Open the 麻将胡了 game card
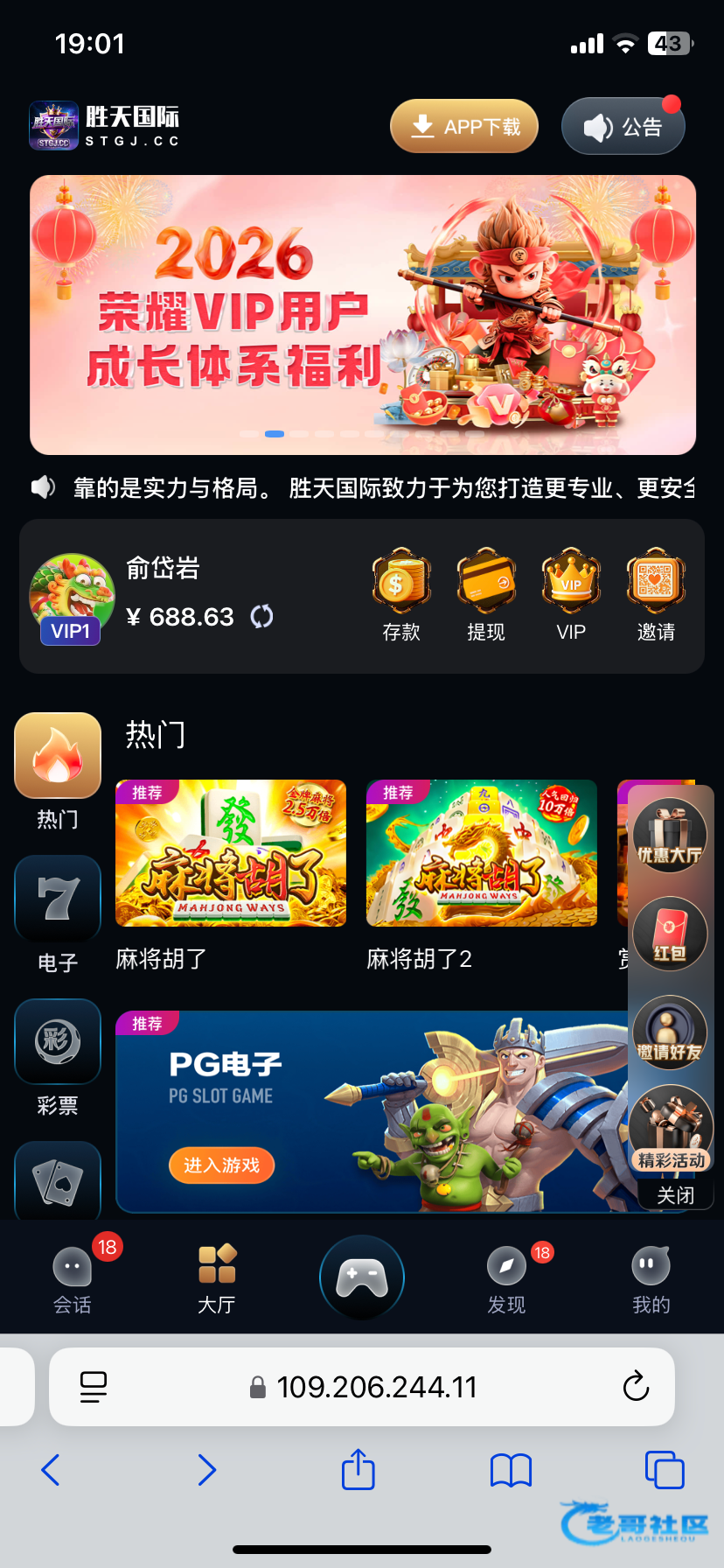Viewport: 724px width, 1568px height. (x=231, y=853)
